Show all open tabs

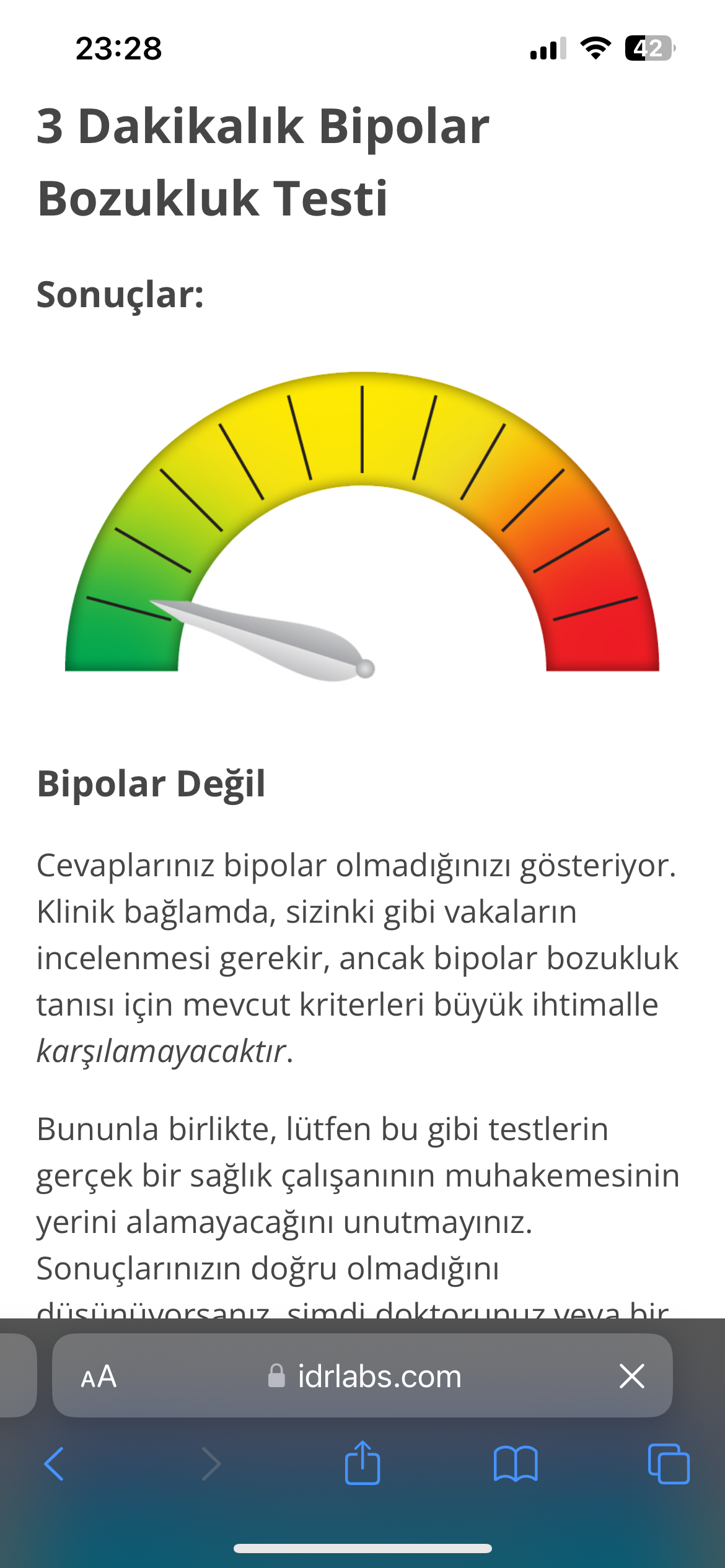pyautogui.click(x=669, y=1464)
